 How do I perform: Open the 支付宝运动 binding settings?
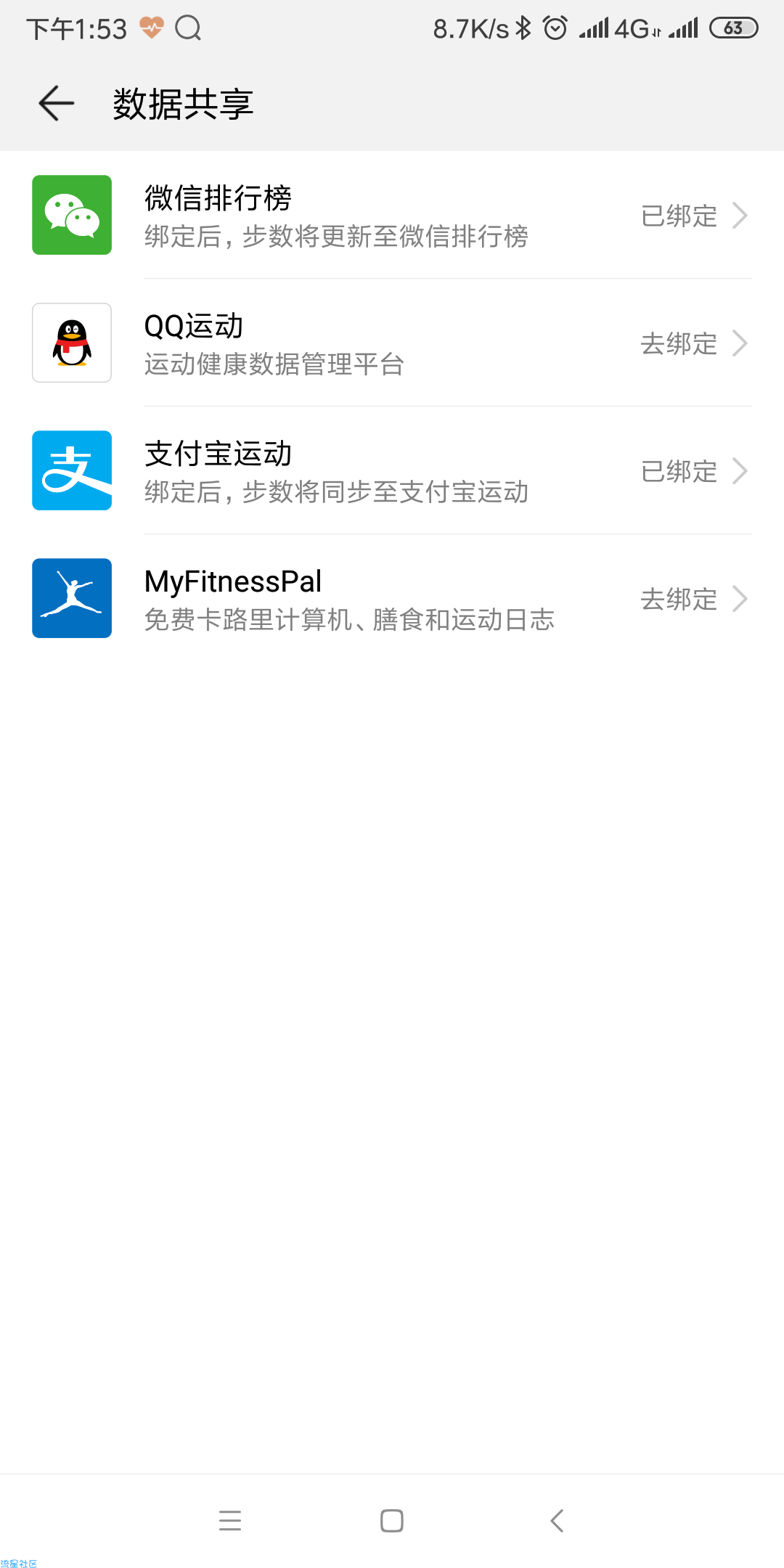pyautogui.click(x=392, y=470)
